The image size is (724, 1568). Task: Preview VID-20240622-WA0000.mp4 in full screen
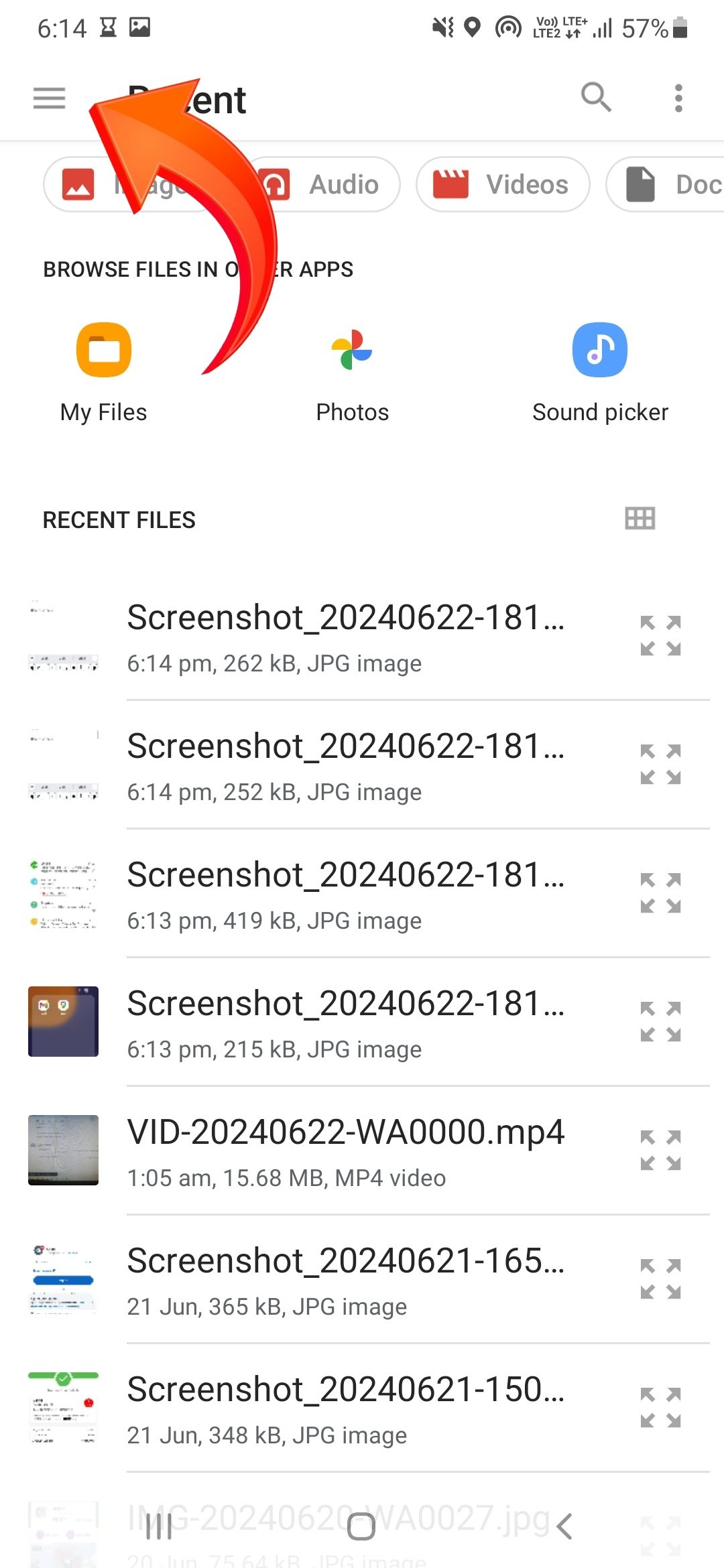[660, 1150]
